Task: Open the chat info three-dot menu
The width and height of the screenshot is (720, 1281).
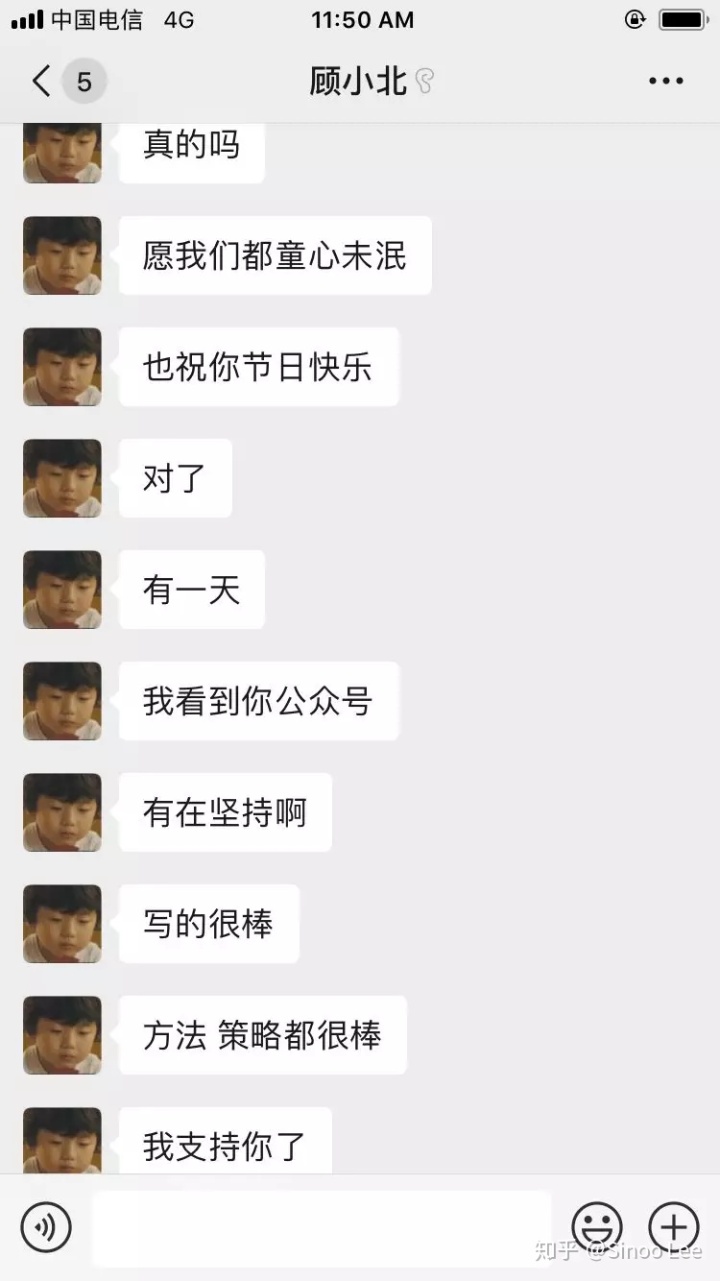Action: pos(666,81)
